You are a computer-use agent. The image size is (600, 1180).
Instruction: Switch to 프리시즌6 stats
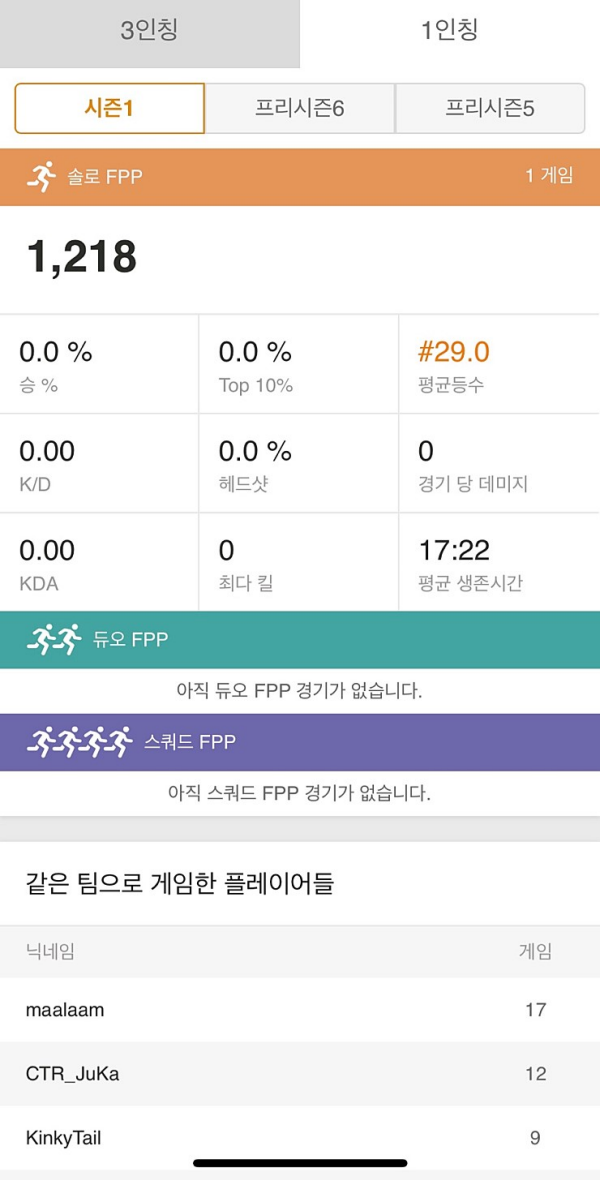coord(300,108)
